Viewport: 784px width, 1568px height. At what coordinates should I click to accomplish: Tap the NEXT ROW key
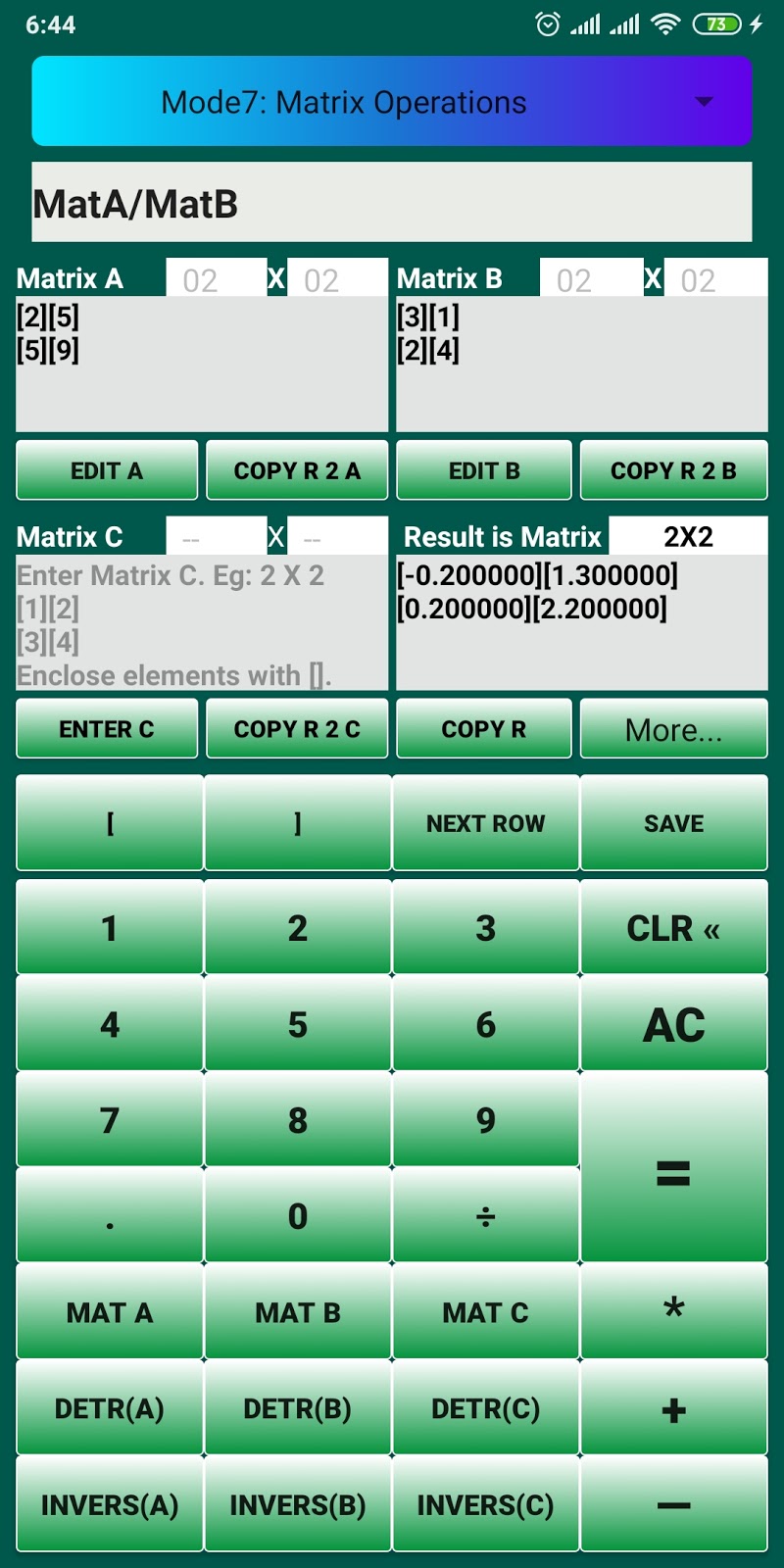485,823
